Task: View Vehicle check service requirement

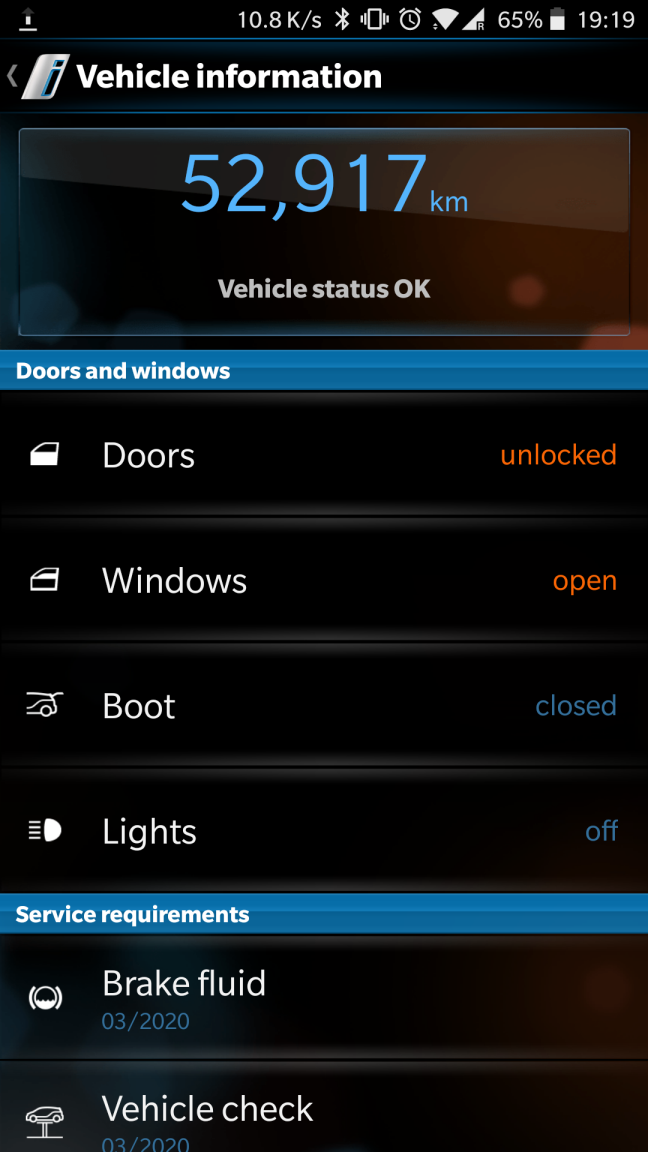Action: pyautogui.click(x=324, y=1115)
